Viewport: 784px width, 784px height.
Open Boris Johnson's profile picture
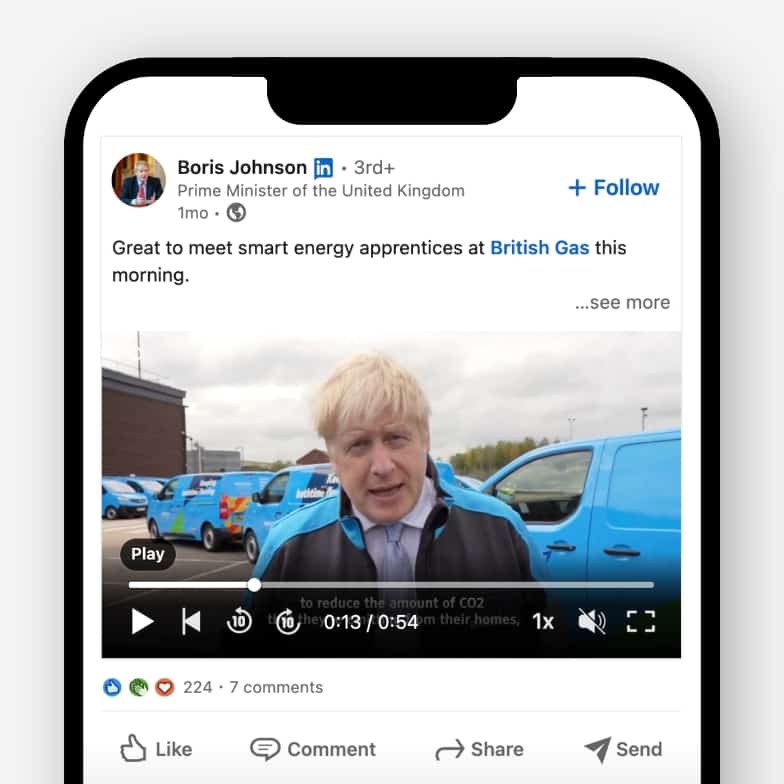[x=138, y=180]
